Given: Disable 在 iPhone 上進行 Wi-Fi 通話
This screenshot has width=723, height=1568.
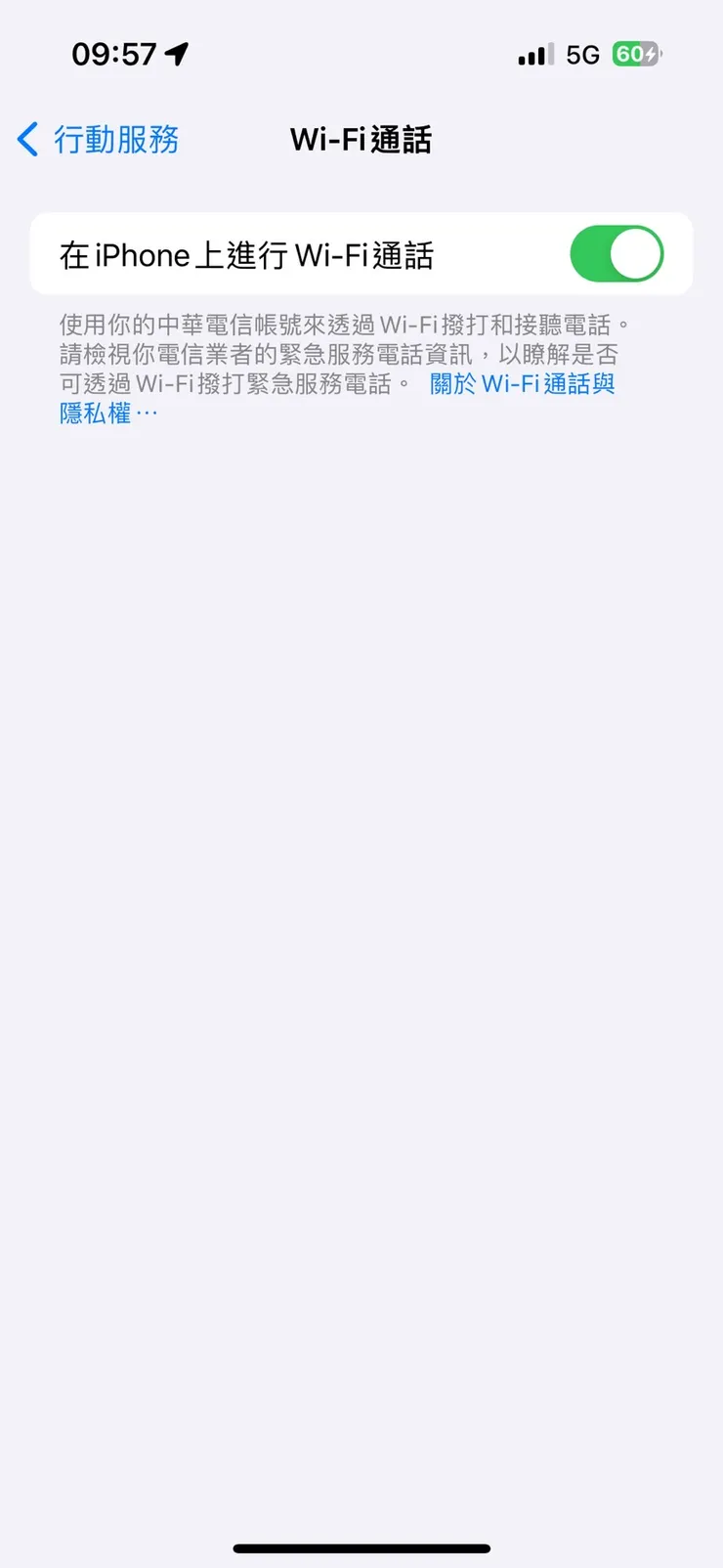Looking at the screenshot, I should pos(617,253).
